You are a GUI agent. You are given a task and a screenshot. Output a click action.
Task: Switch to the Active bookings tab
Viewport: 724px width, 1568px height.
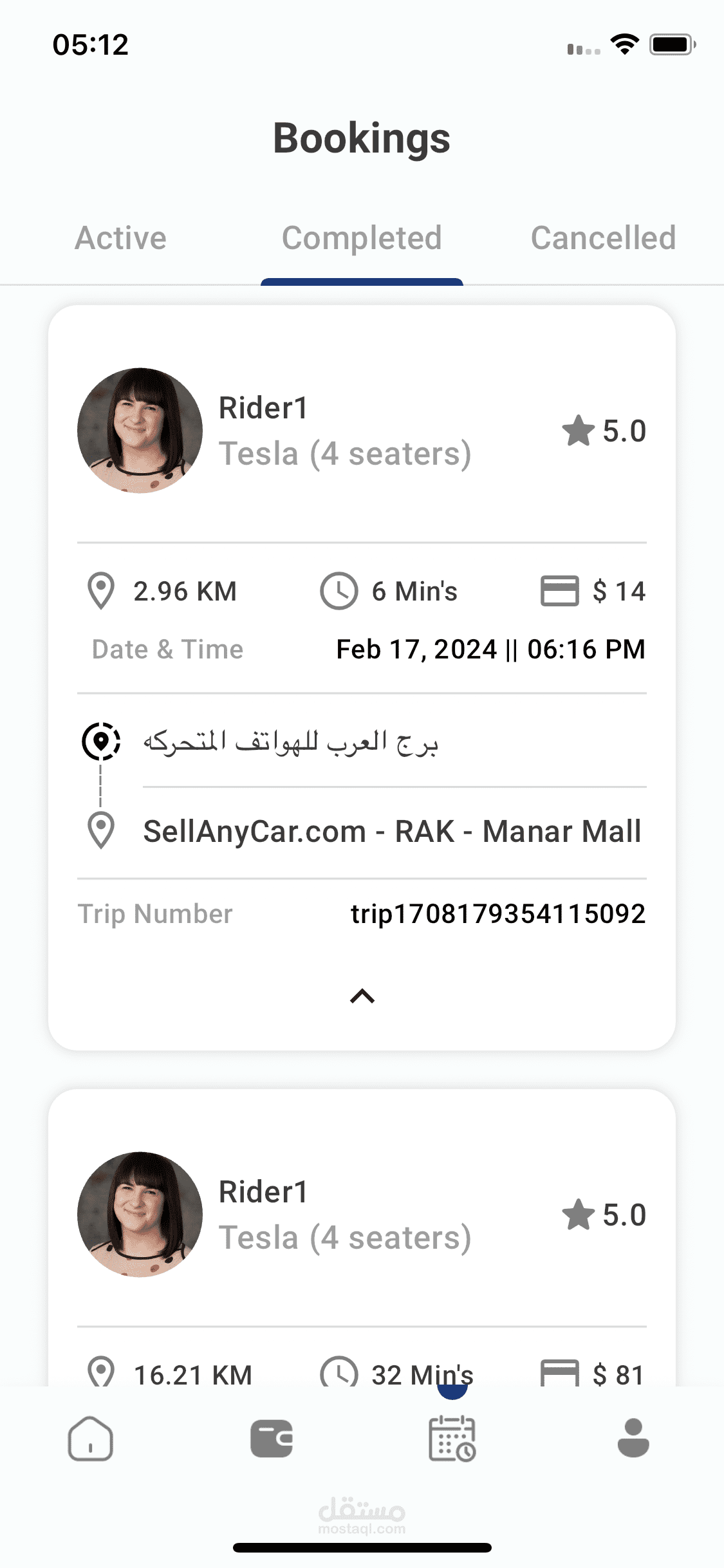[x=120, y=239]
